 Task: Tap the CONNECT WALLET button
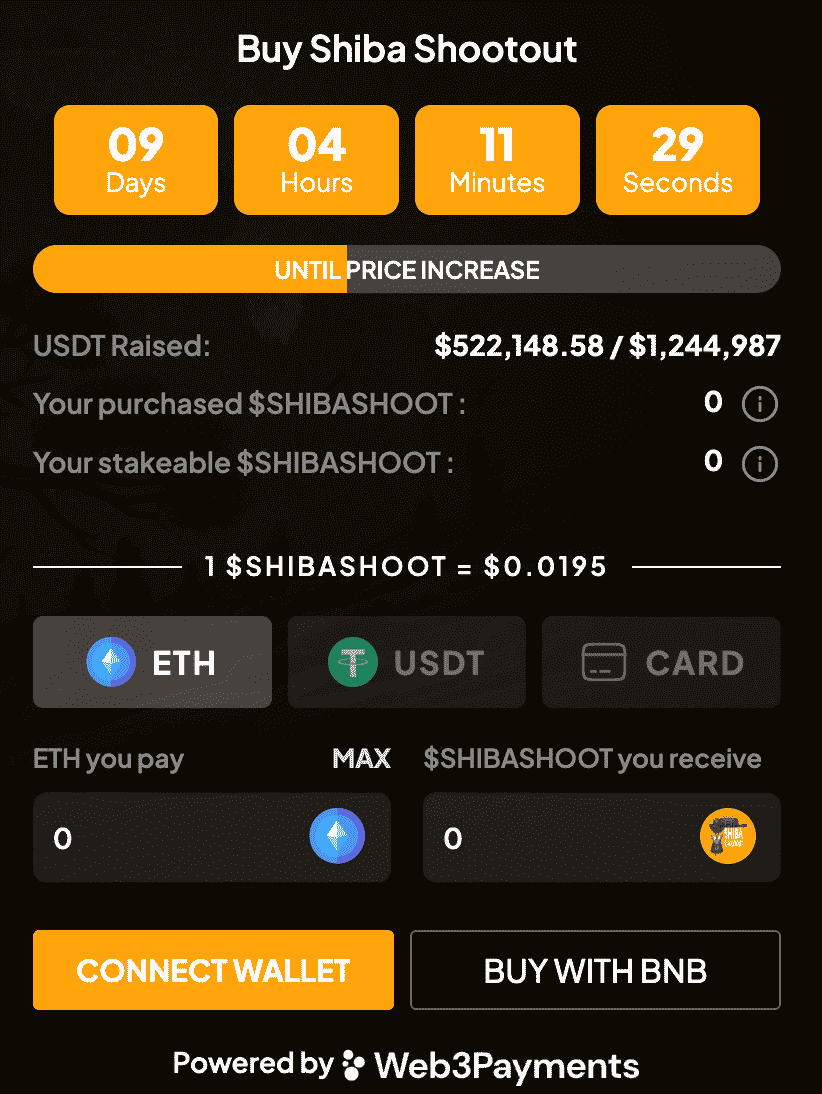(x=213, y=970)
